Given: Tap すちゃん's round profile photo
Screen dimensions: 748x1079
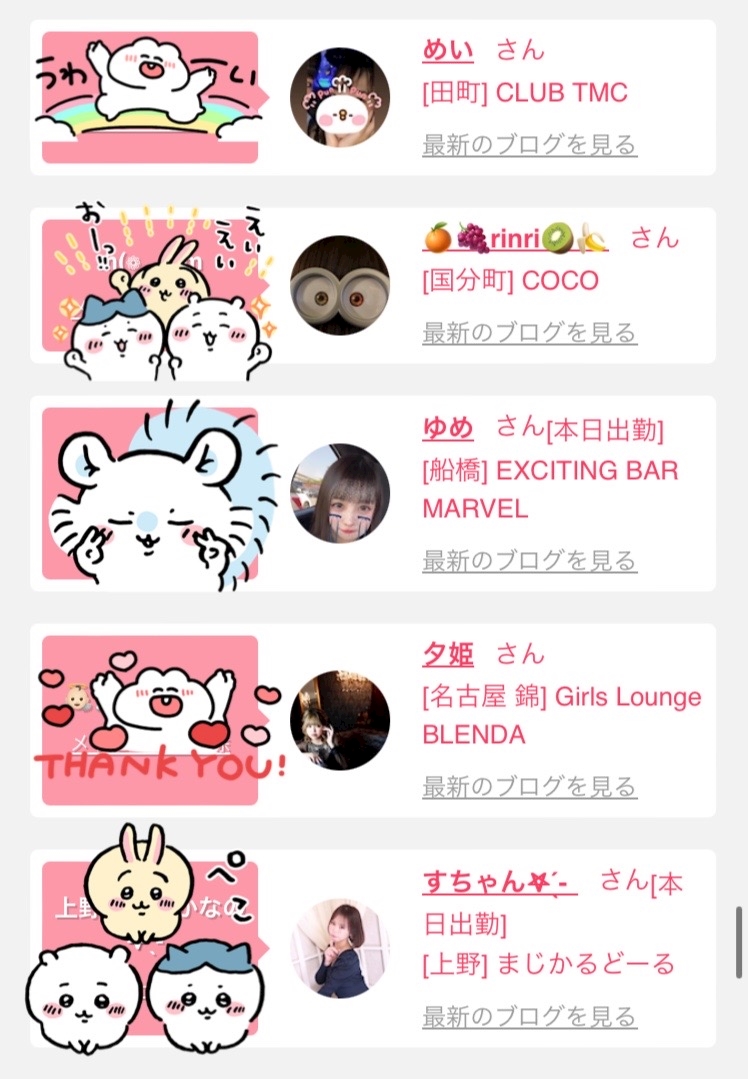Looking at the screenshot, I should [x=340, y=948].
